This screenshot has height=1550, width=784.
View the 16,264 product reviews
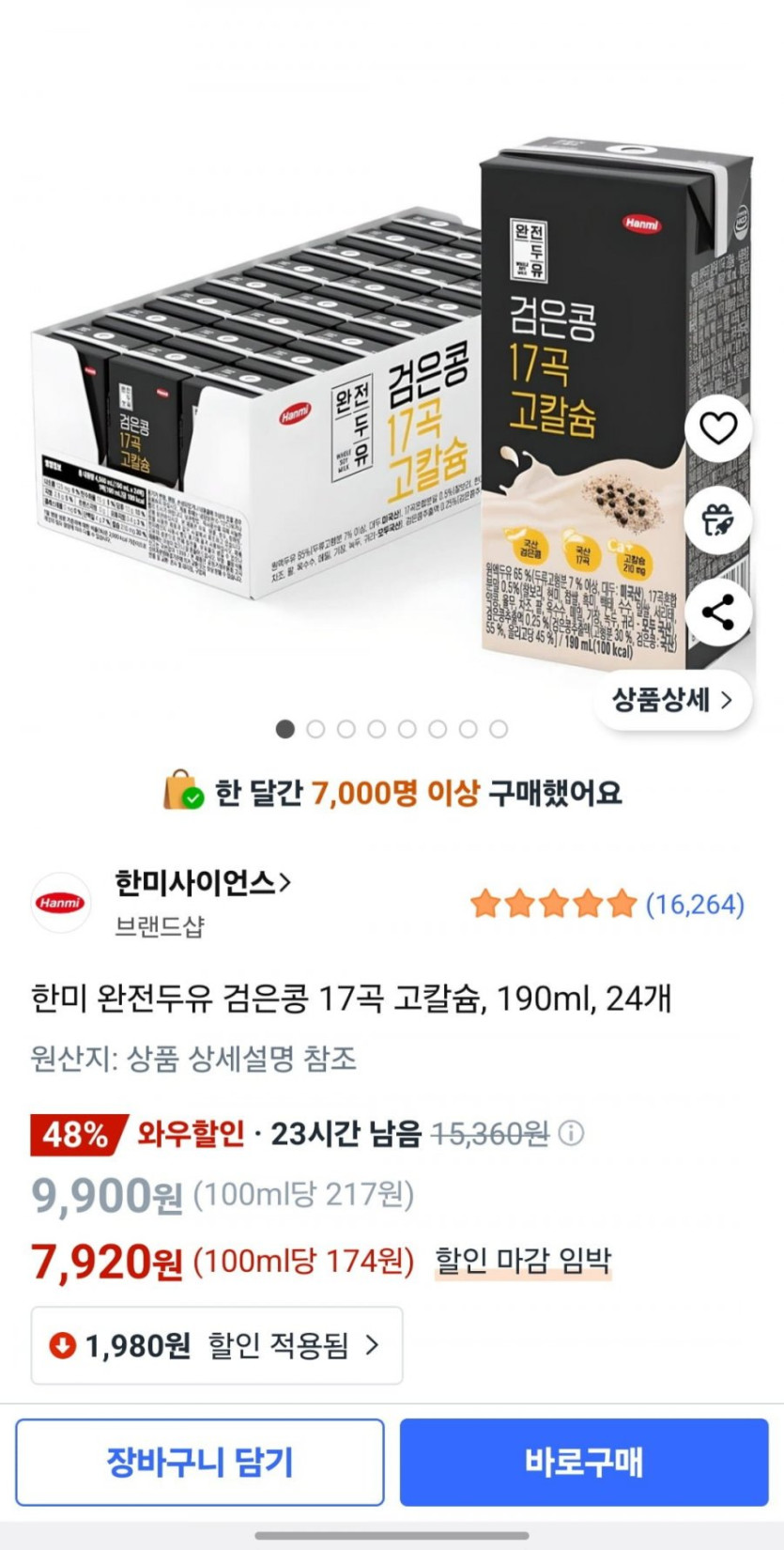pos(695,905)
